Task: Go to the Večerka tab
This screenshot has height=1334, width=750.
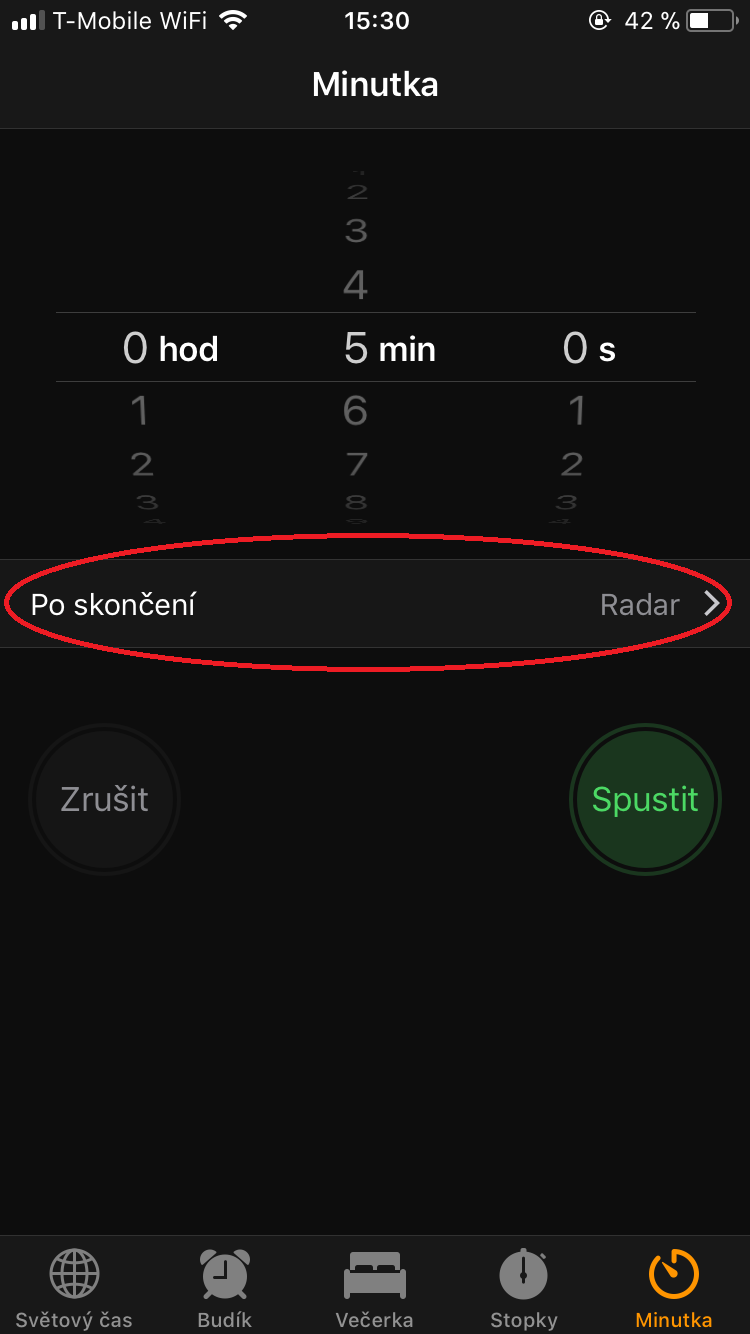Action: [374, 1289]
